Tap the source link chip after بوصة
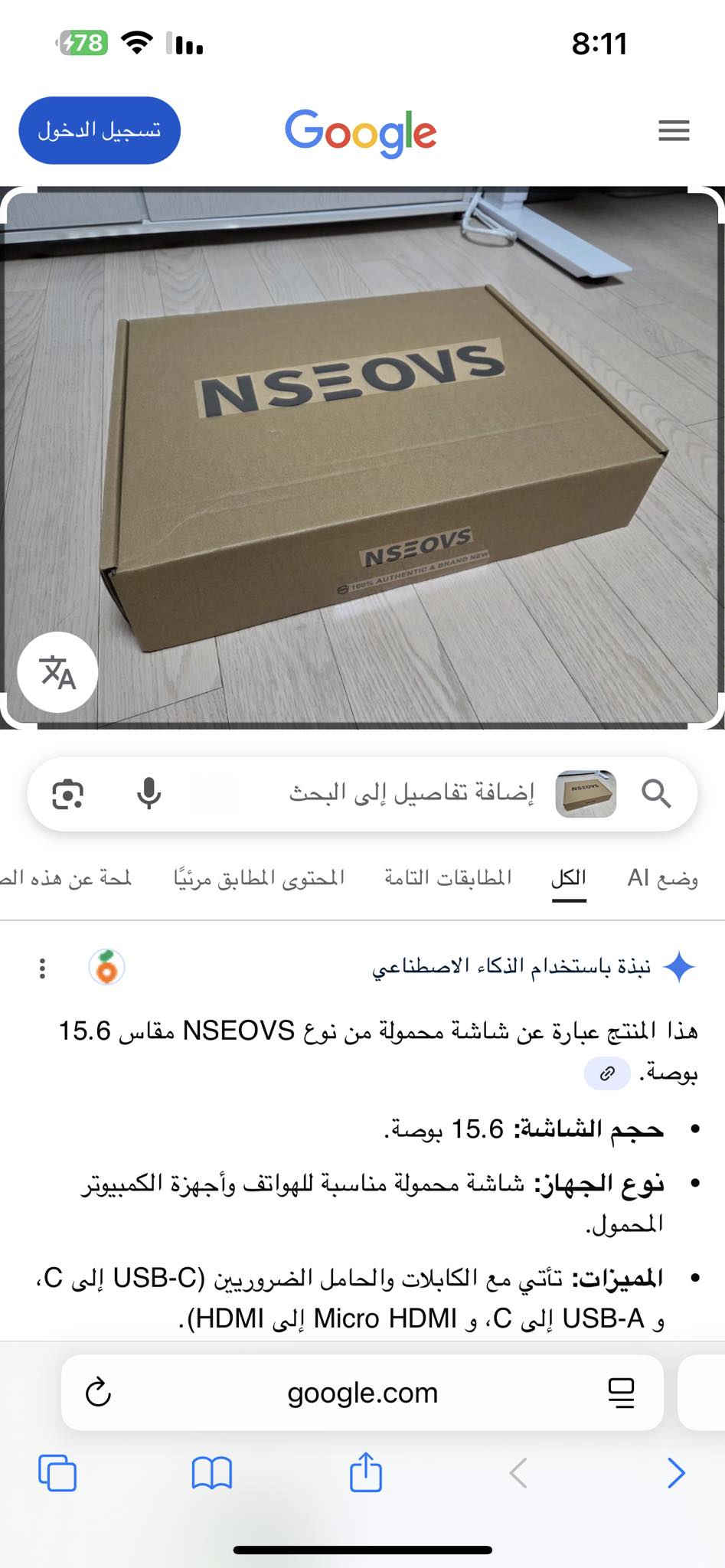This screenshot has width=725, height=1568. point(607,1073)
